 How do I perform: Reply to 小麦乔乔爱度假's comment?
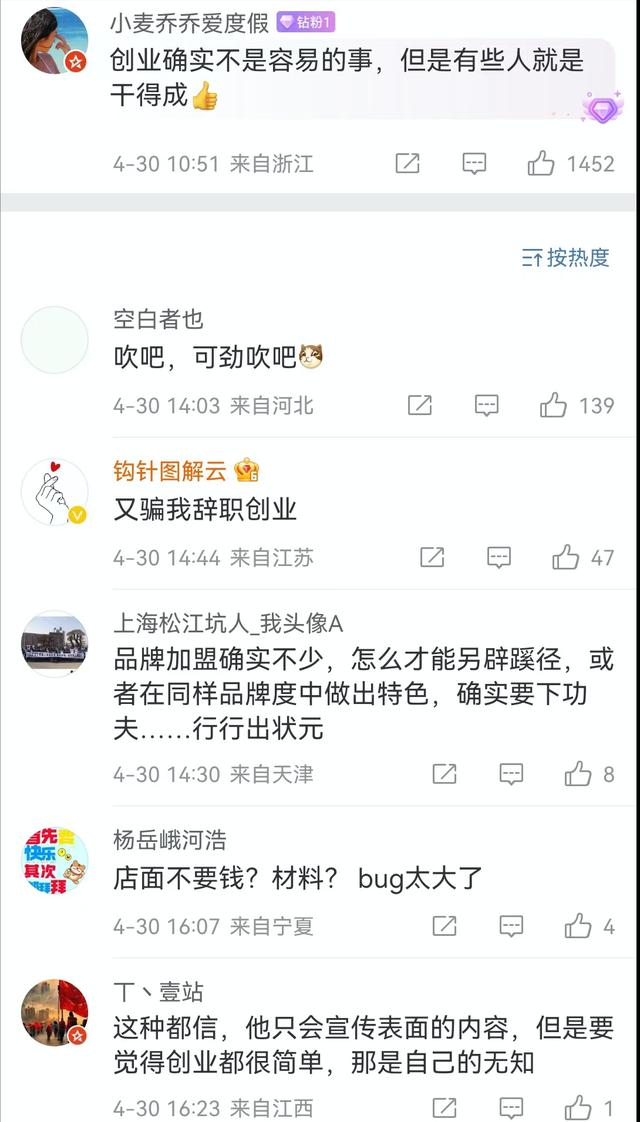[x=474, y=164]
